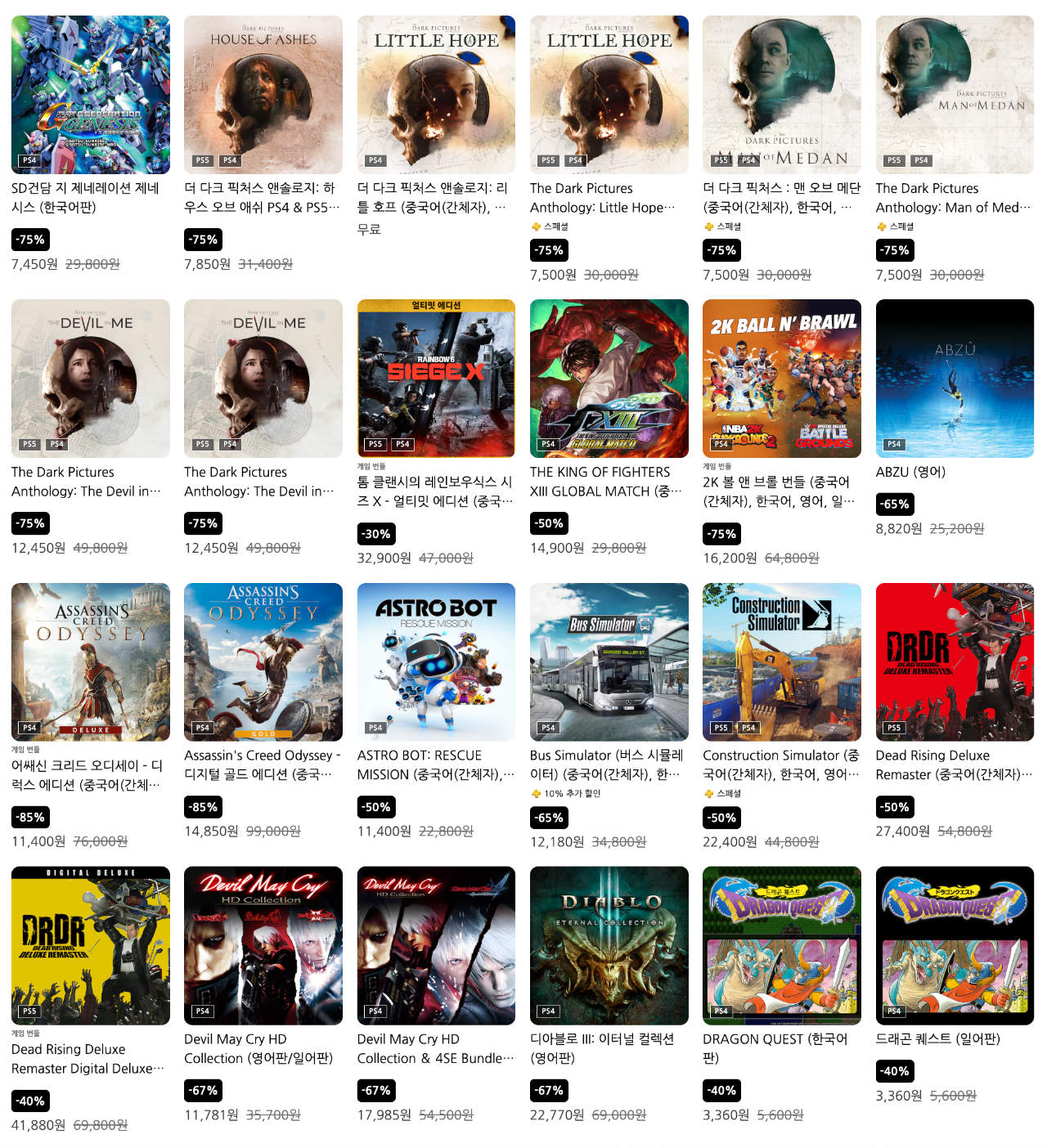This screenshot has height=1148, width=1047.
Task: View Construction Simulator product page
Action: tap(781, 662)
